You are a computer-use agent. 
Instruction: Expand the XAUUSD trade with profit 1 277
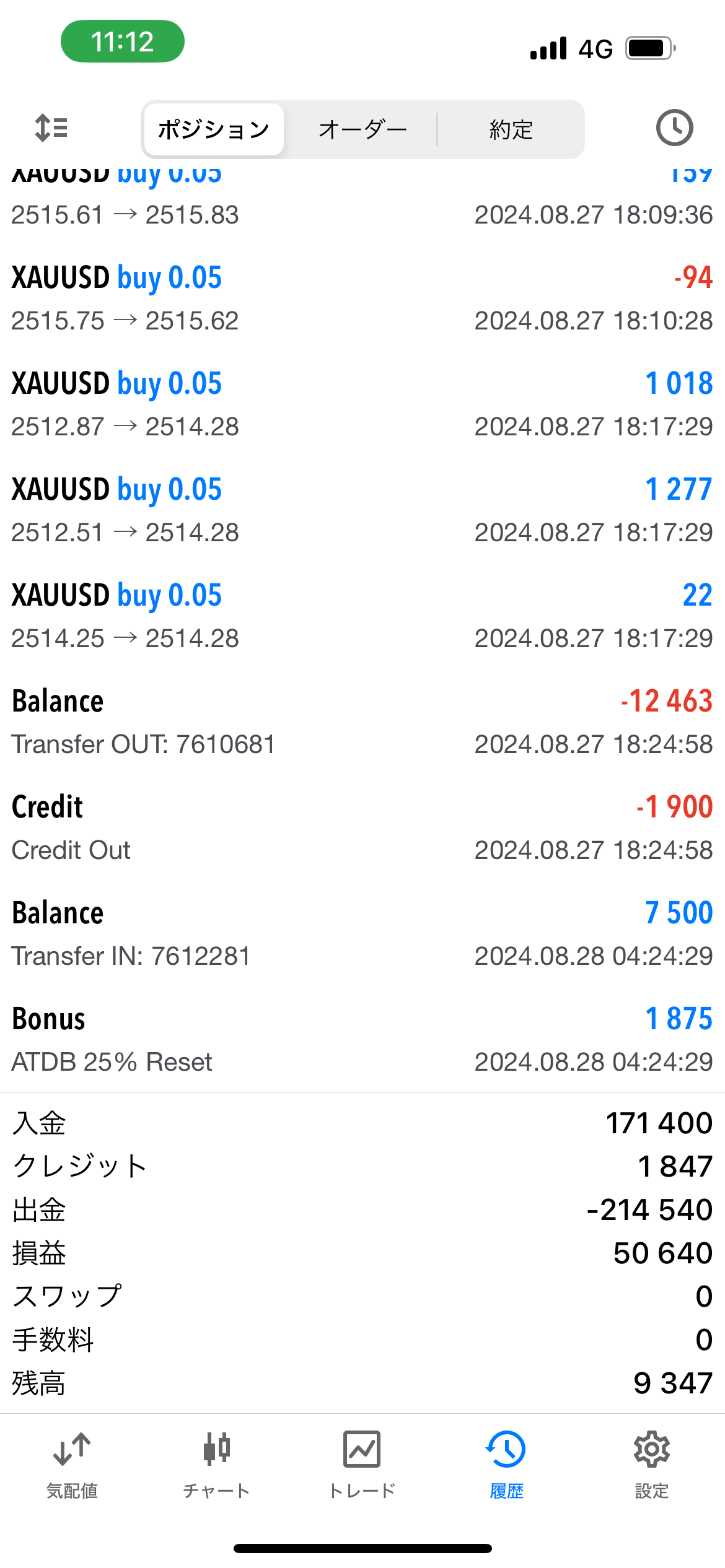click(362, 510)
